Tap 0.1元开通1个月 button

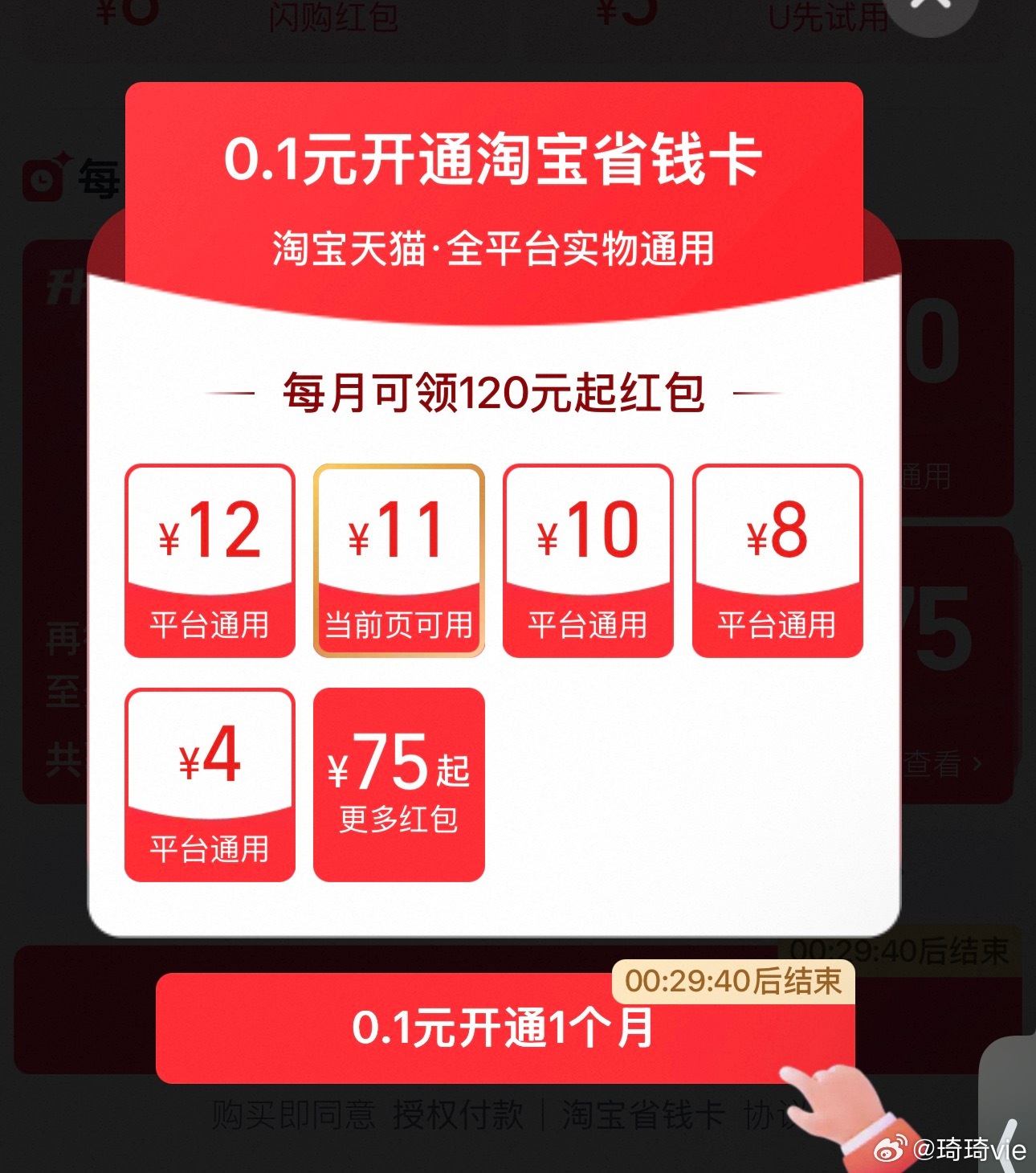click(504, 1028)
